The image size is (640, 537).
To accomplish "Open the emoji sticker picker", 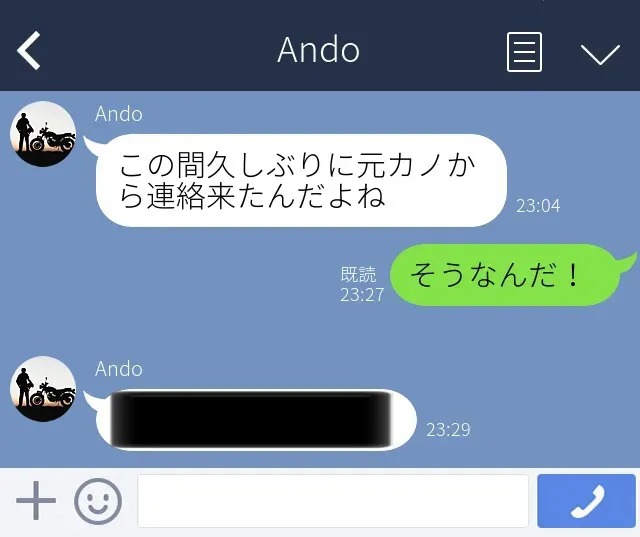I will point(98,501).
